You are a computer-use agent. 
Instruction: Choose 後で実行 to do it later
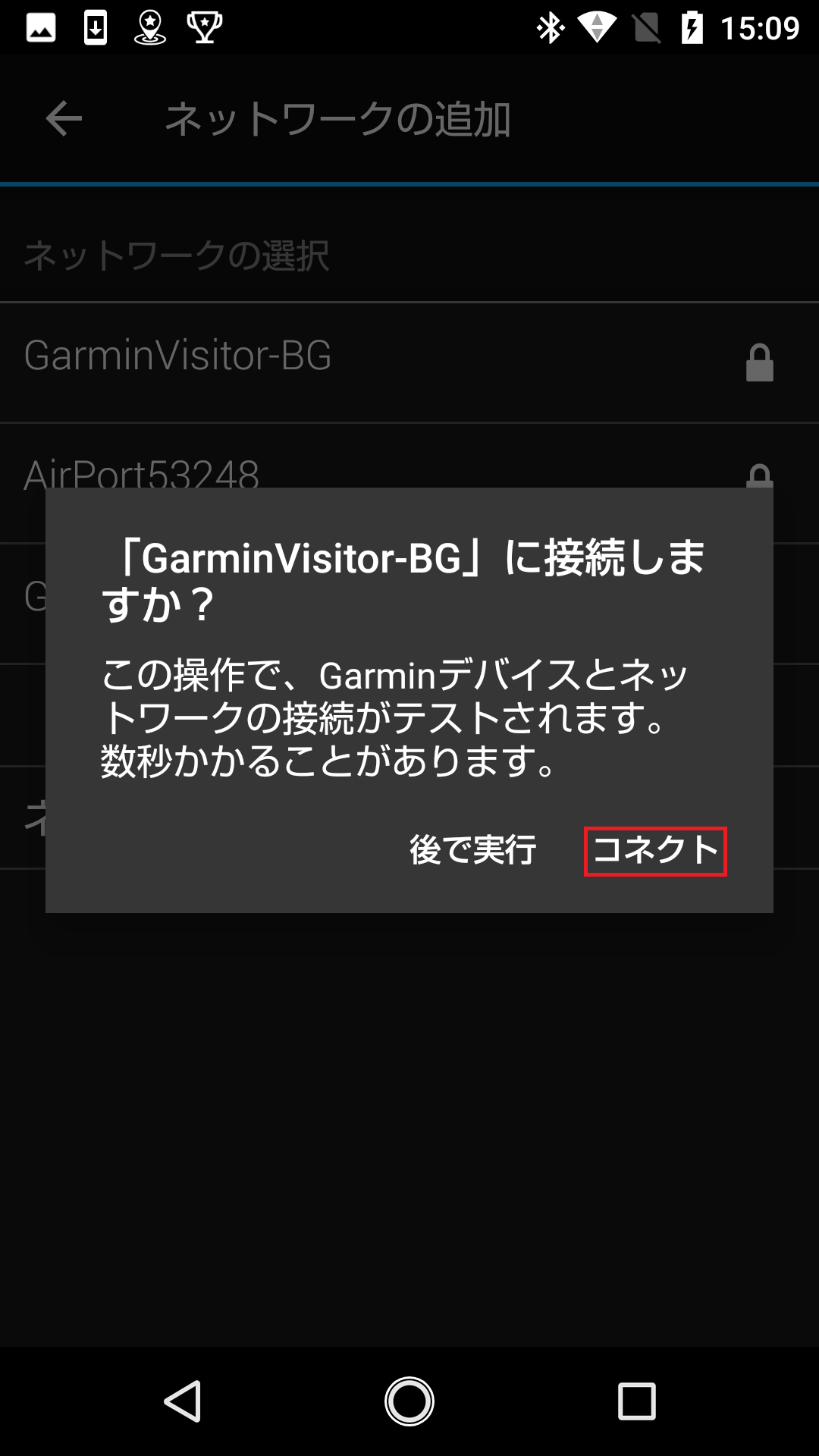pos(473,851)
